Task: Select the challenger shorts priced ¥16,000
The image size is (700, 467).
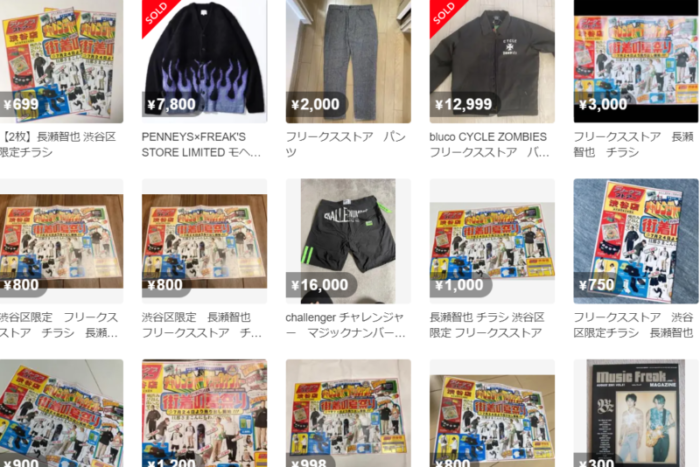Action: 348,240
